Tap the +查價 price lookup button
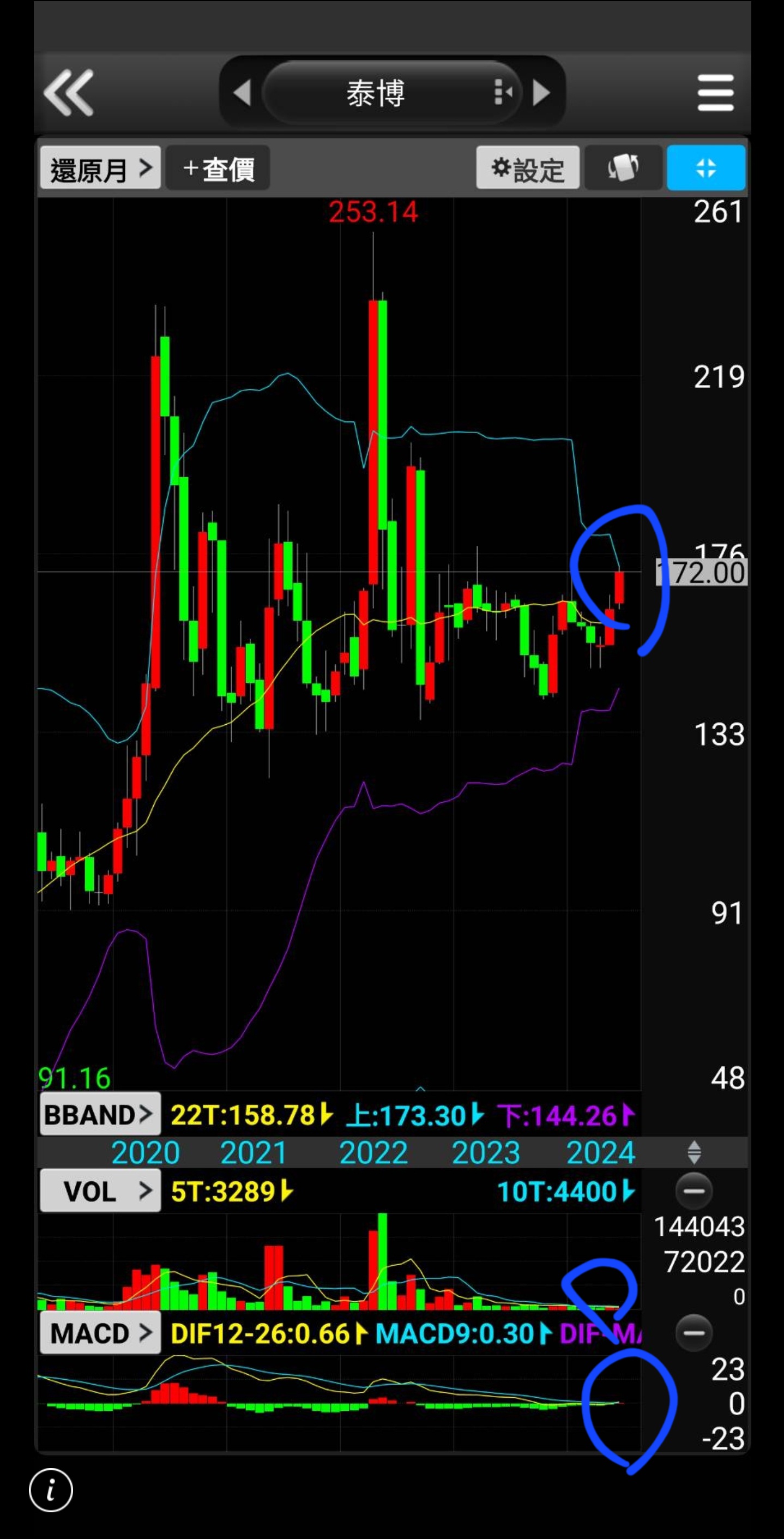The width and height of the screenshot is (784, 1539). point(218,169)
